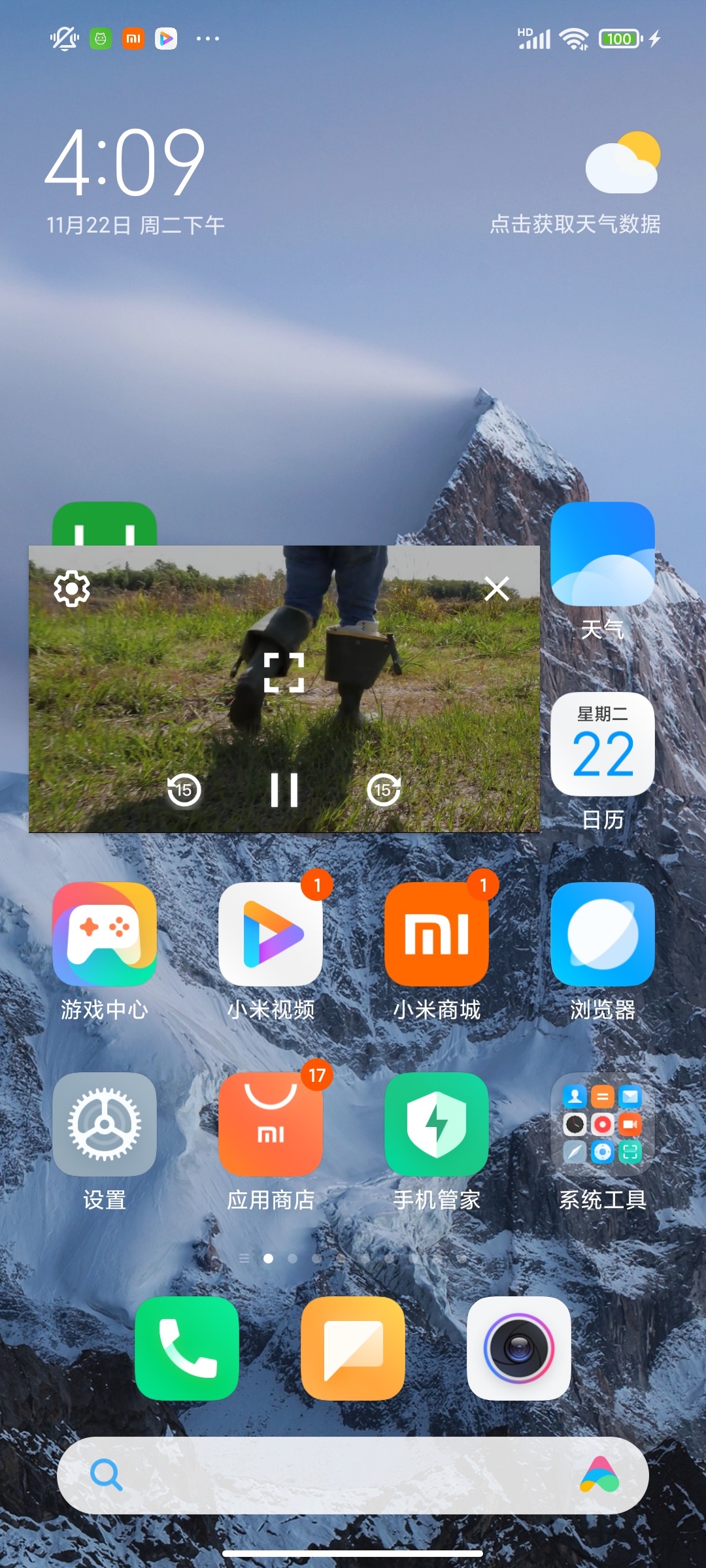Launch 游戏中心 game center
Screen dimensions: 706x1568
tap(105, 934)
